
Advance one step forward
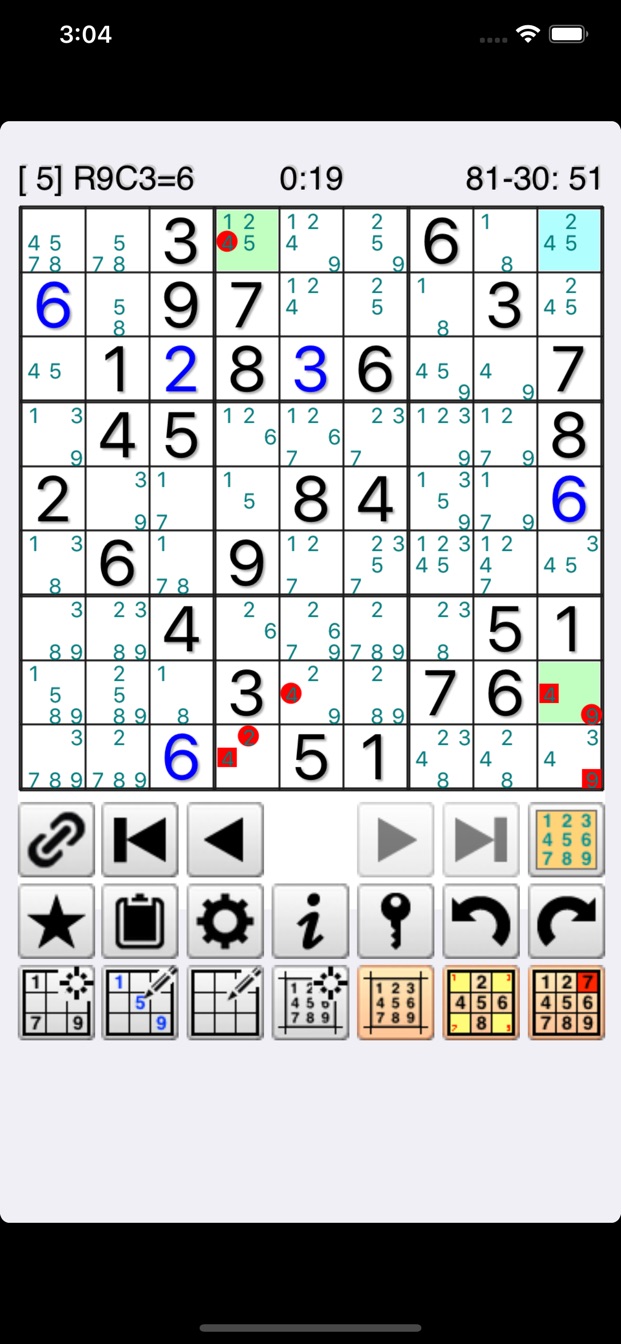click(x=396, y=840)
